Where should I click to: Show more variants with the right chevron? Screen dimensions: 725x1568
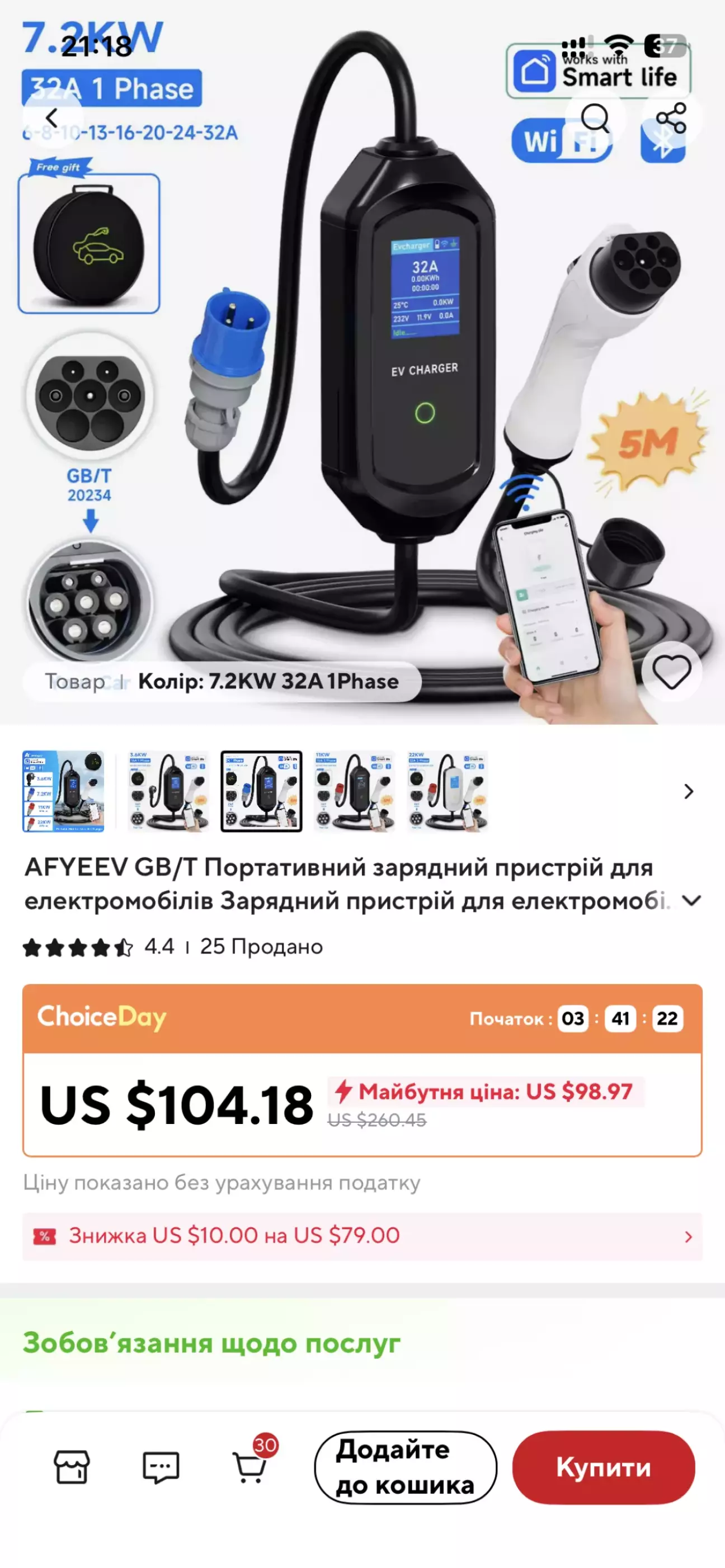pos(689,791)
